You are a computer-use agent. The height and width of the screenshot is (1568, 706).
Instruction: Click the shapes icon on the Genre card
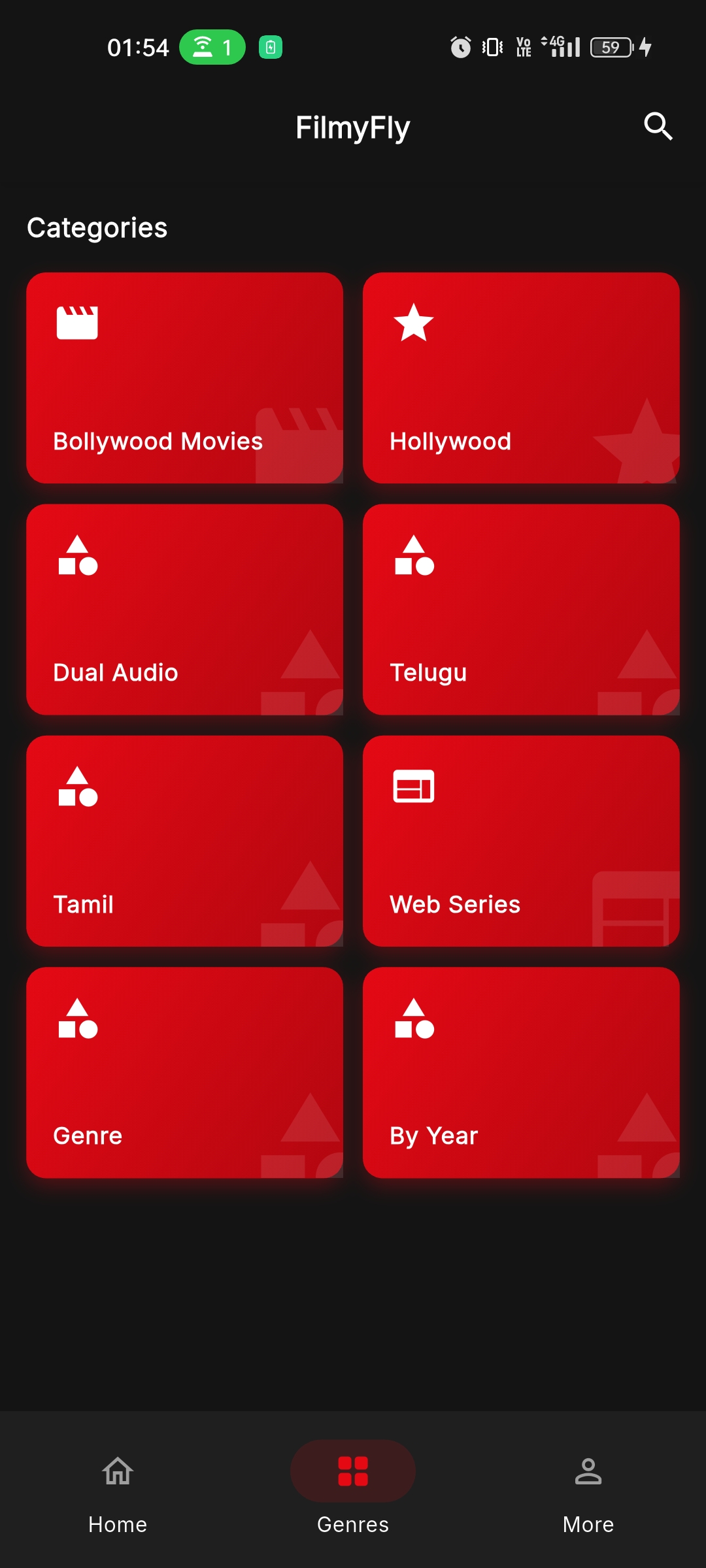click(78, 1021)
